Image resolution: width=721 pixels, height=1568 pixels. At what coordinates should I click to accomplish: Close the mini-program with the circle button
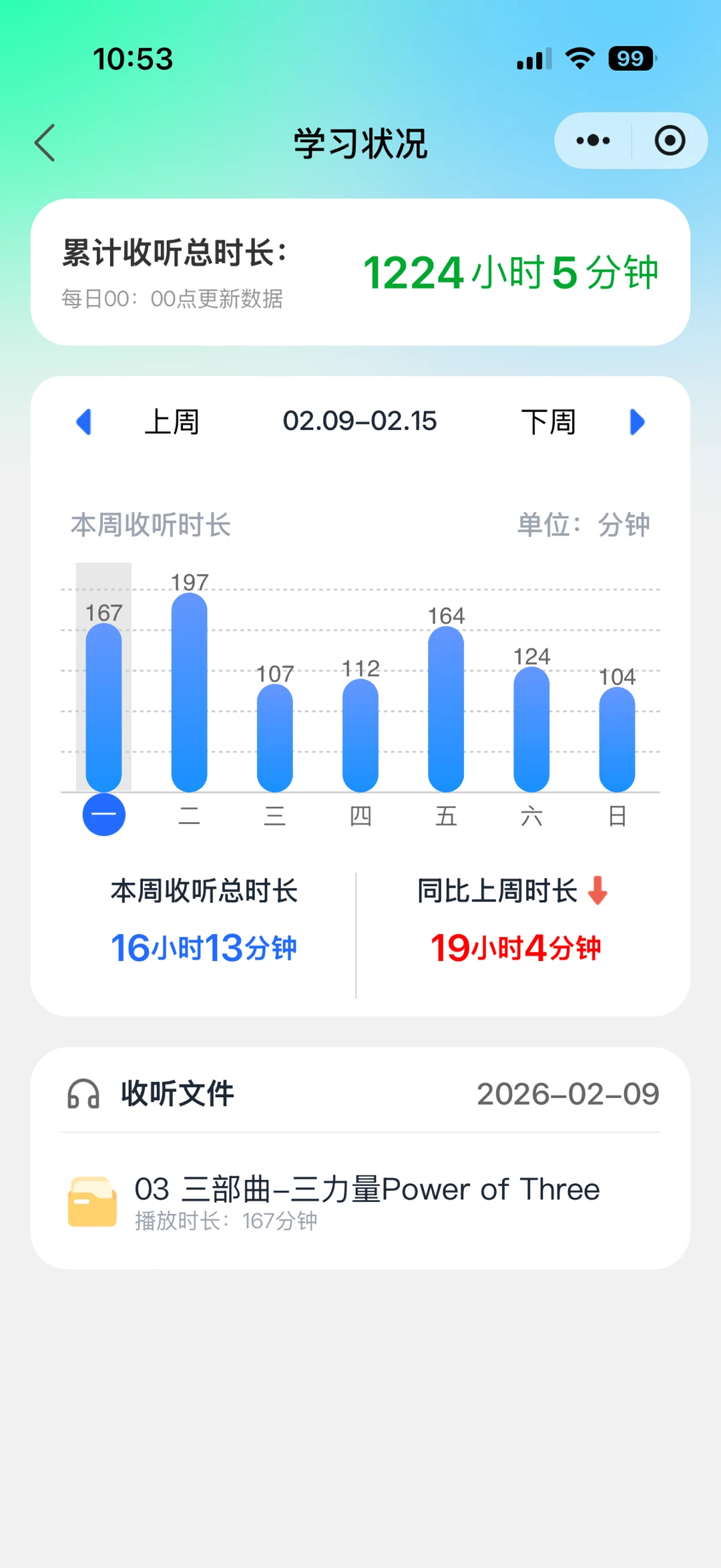click(670, 141)
